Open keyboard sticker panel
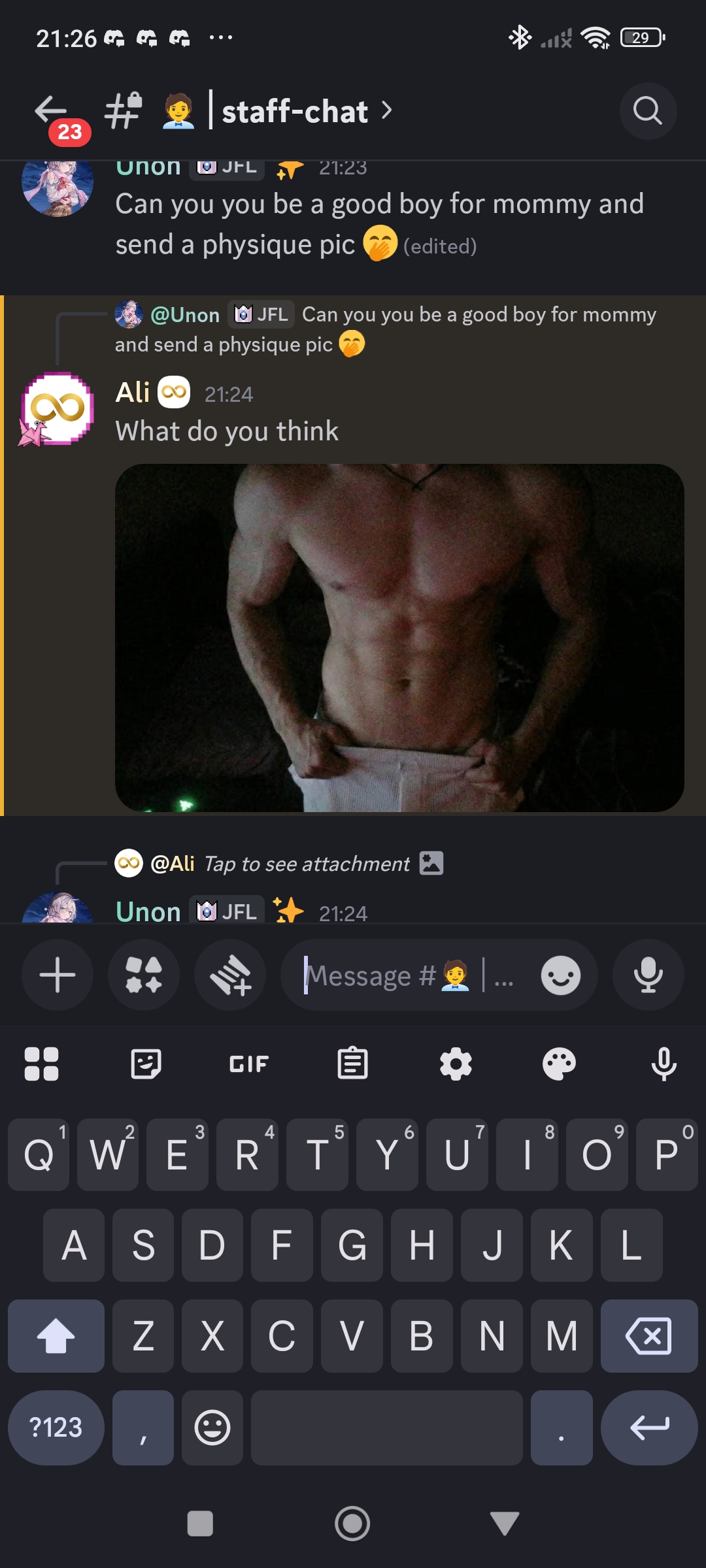Viewport: 706px width, 1568px height. 146,1064
